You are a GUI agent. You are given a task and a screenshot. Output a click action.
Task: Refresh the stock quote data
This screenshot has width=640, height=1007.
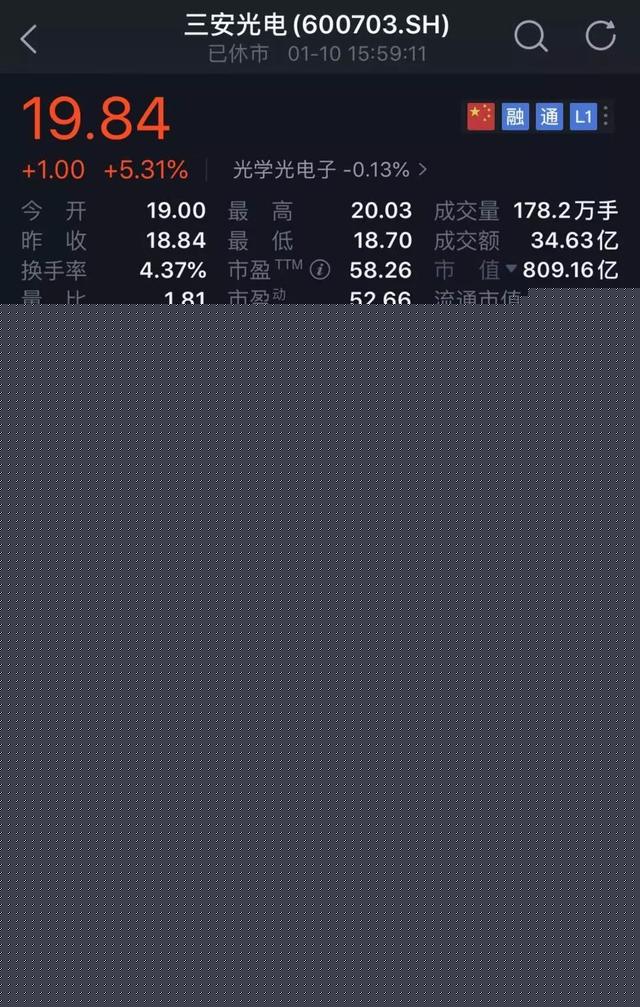(600, 36)
